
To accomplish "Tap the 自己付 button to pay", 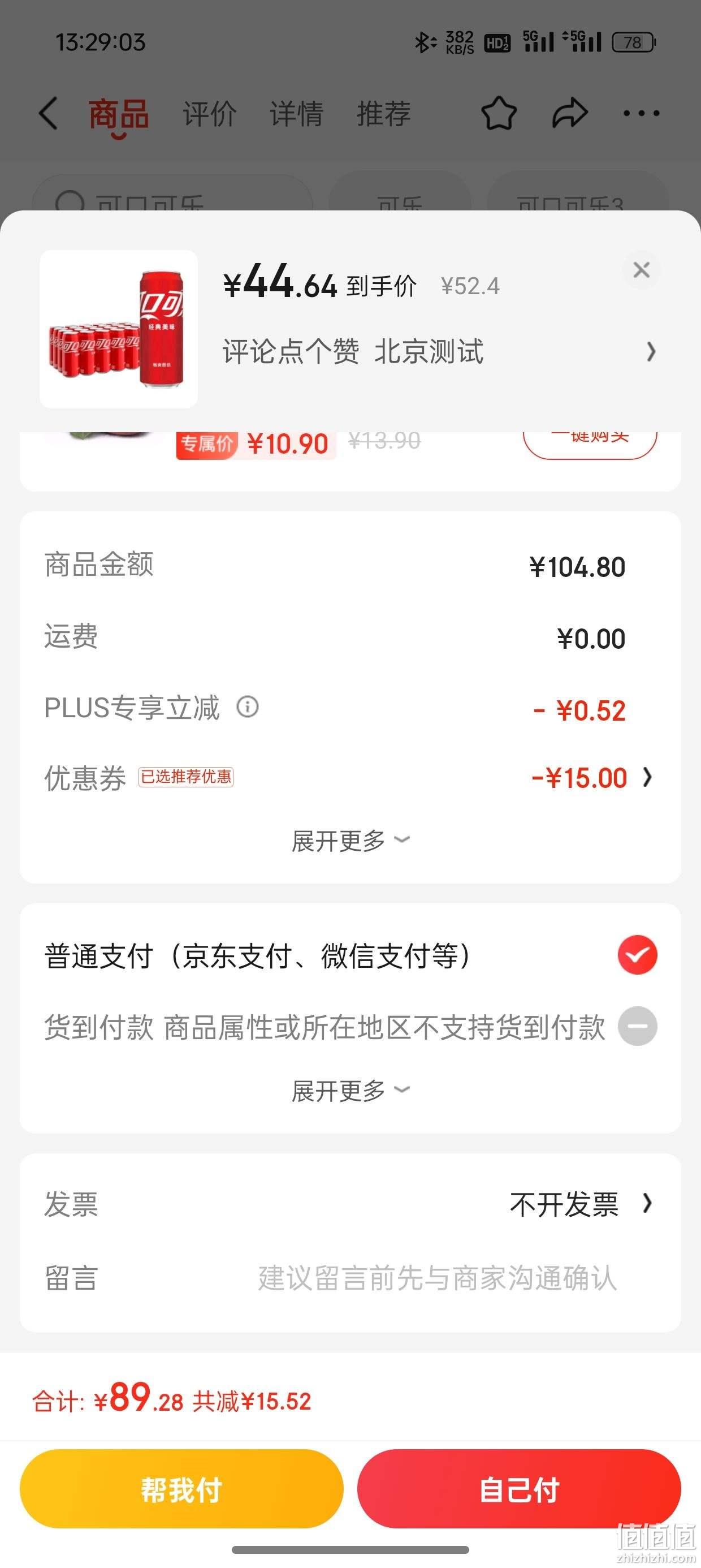I will click(519, 1489).
